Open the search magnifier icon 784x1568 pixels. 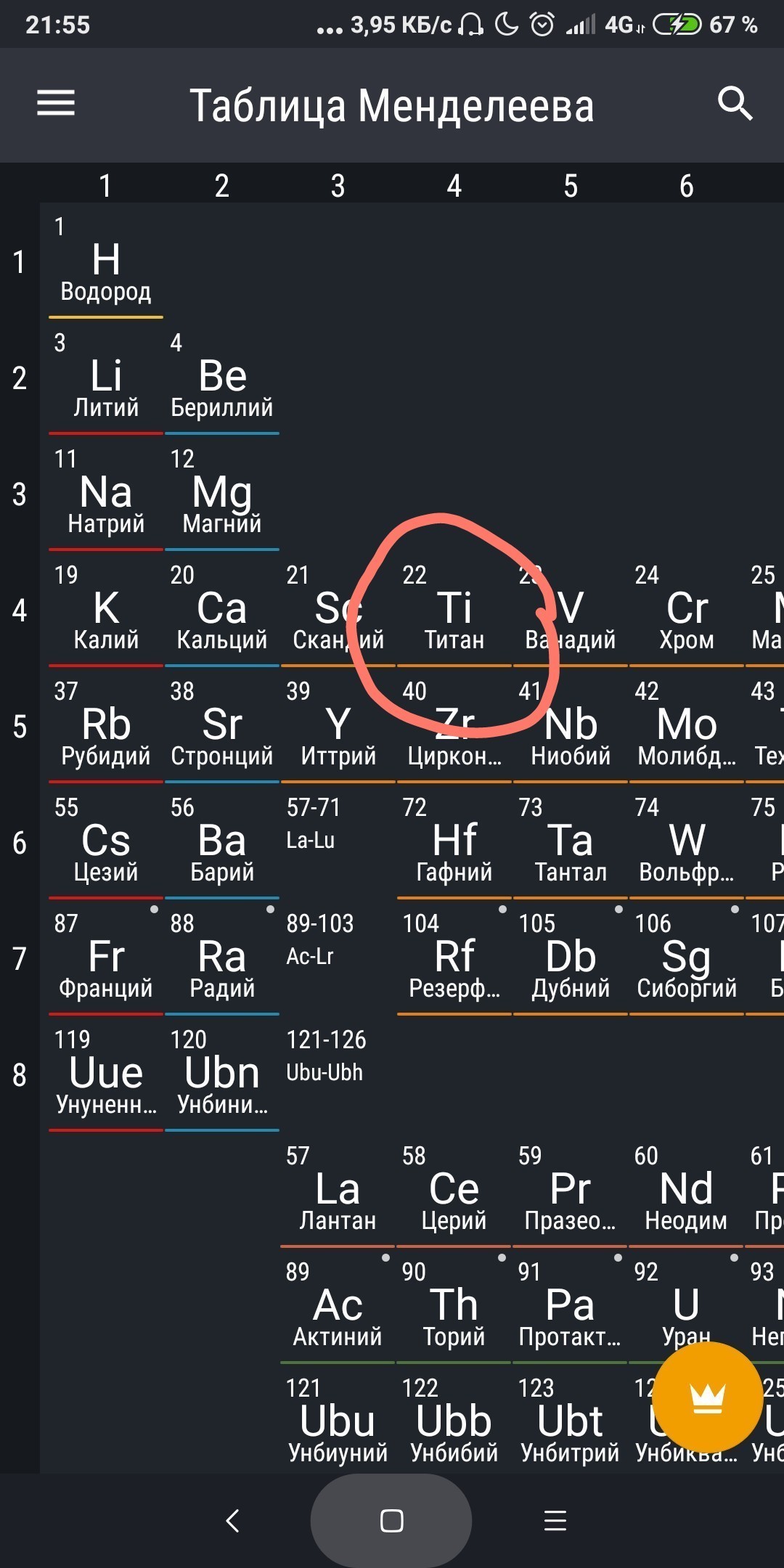735,103
